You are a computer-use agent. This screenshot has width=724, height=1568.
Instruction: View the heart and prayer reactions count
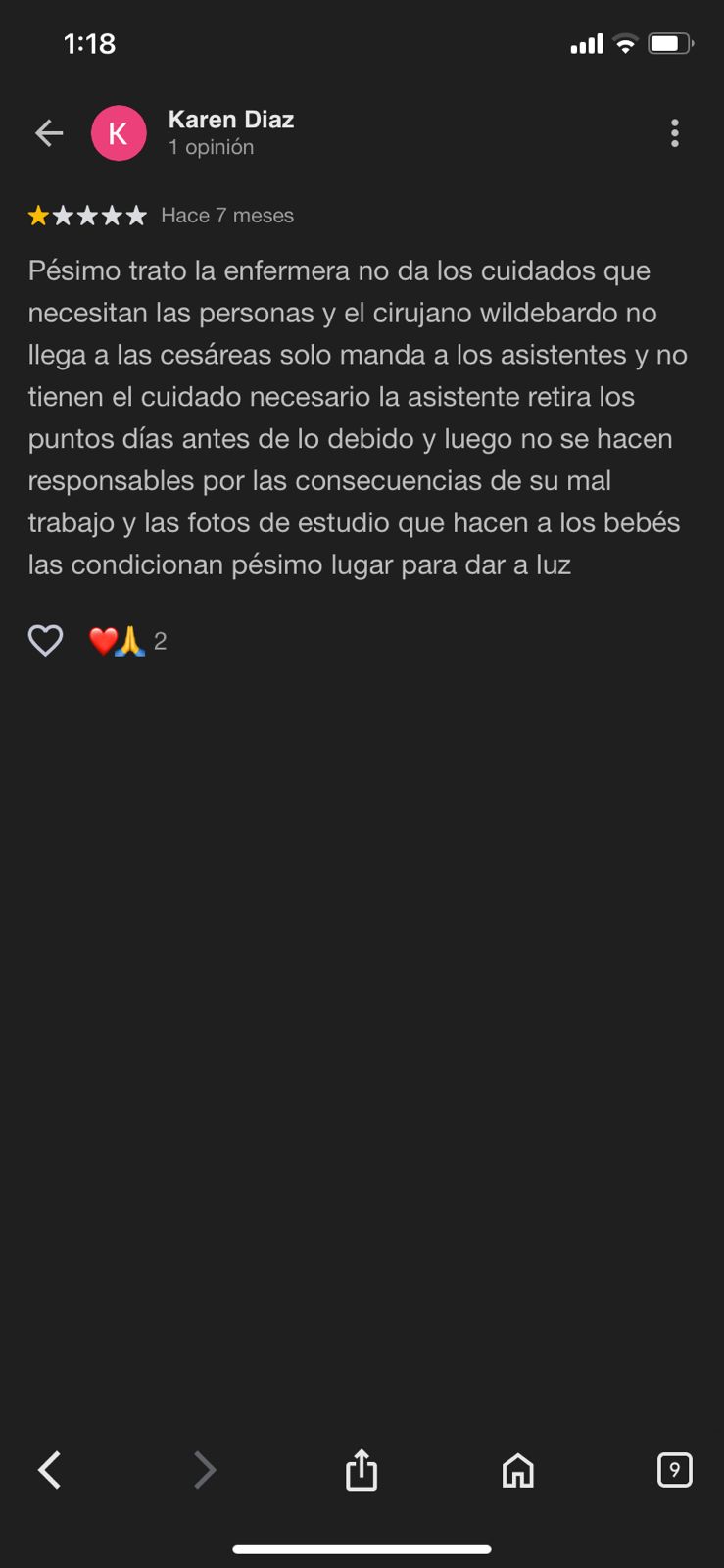pos(128,641)
